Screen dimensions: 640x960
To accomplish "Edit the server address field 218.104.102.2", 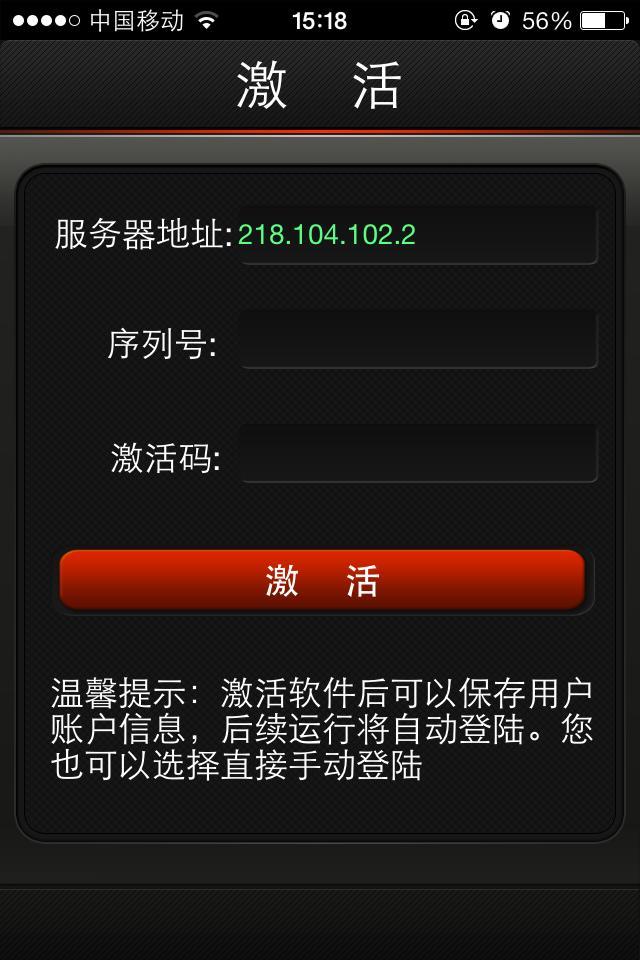I will pyautogui.click(x=418, y=235).
